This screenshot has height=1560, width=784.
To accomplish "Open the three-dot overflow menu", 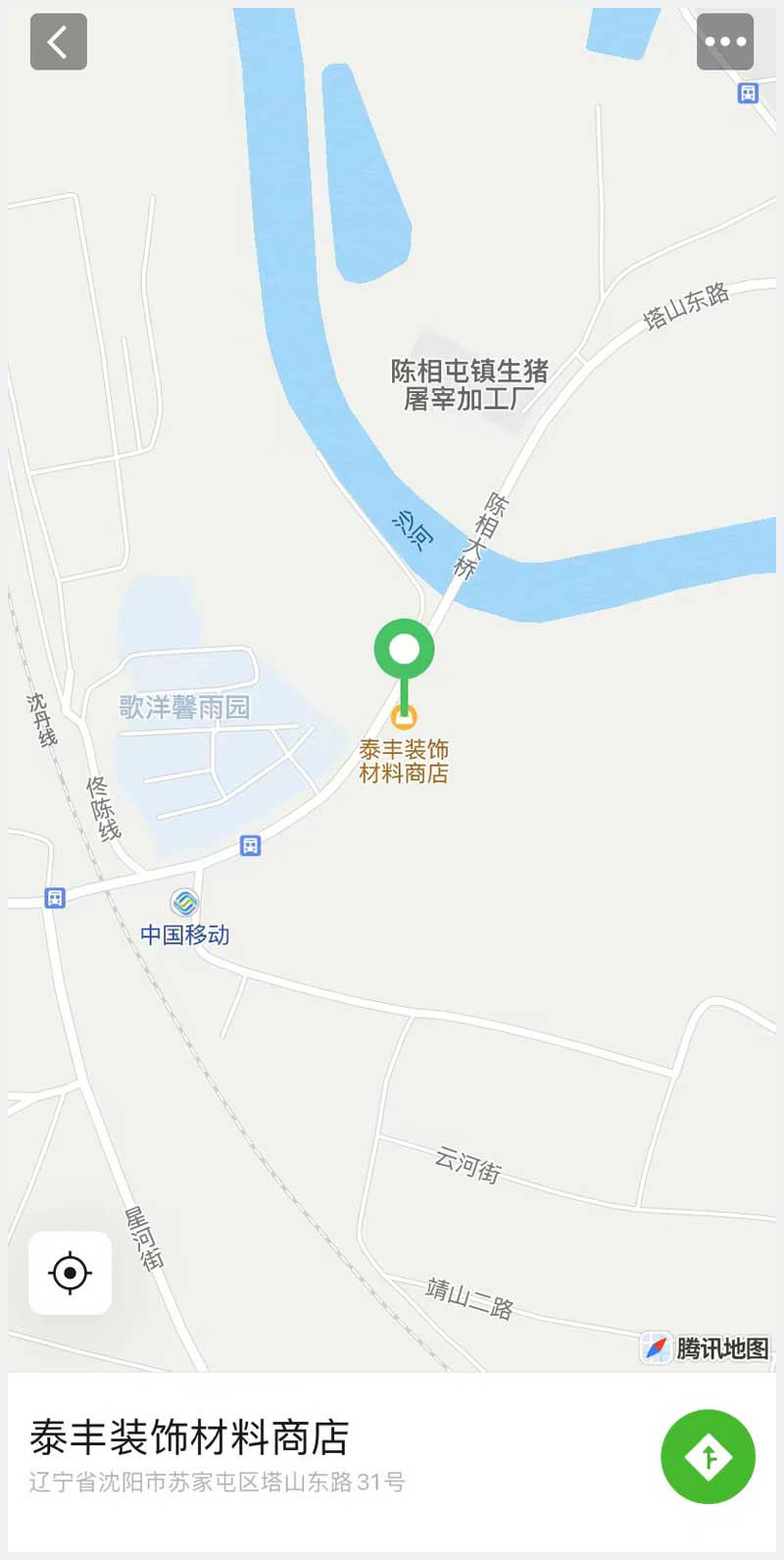I will tap(725, 42).
